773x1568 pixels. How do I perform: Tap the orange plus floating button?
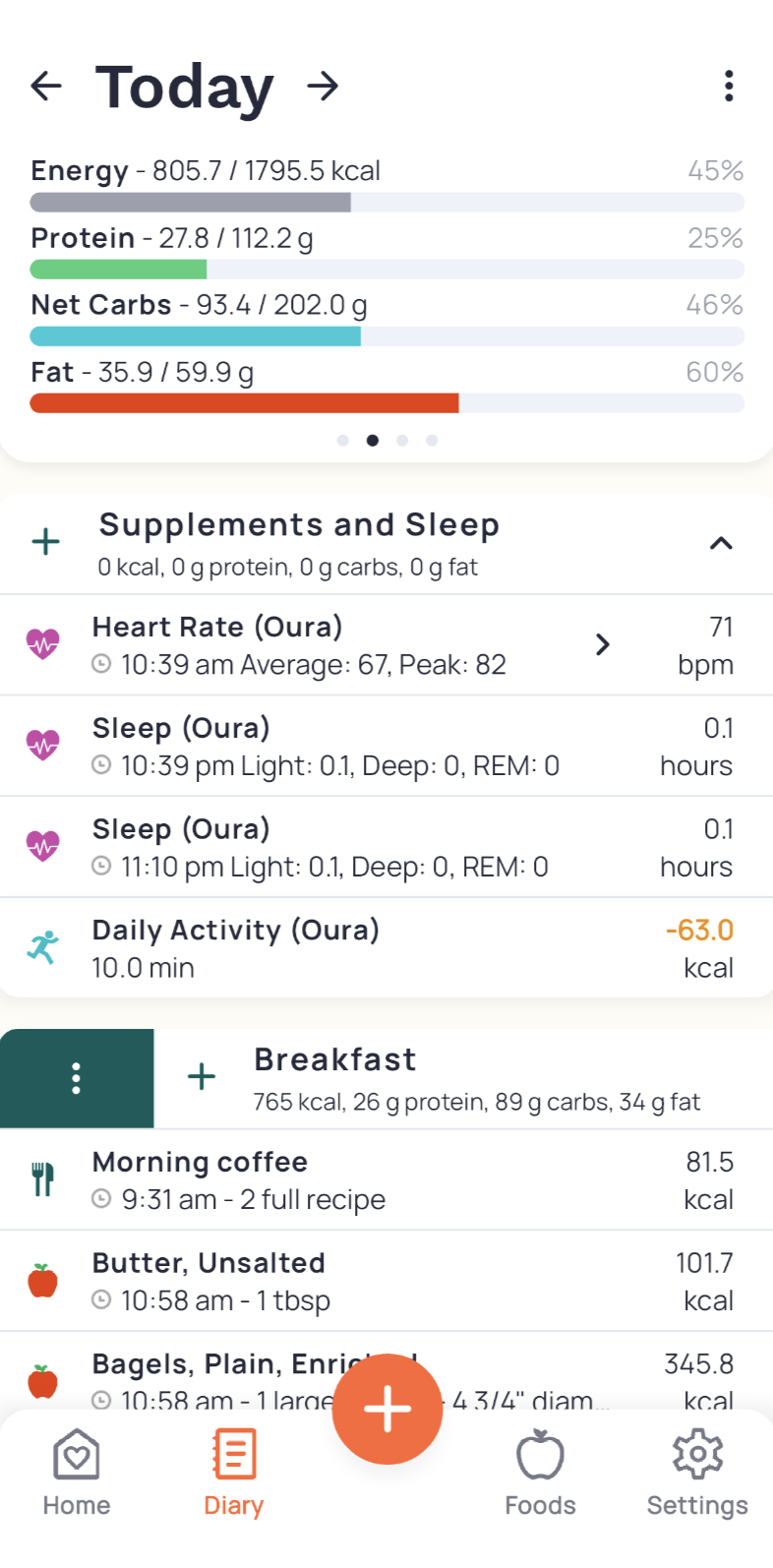pos(387,1409)
